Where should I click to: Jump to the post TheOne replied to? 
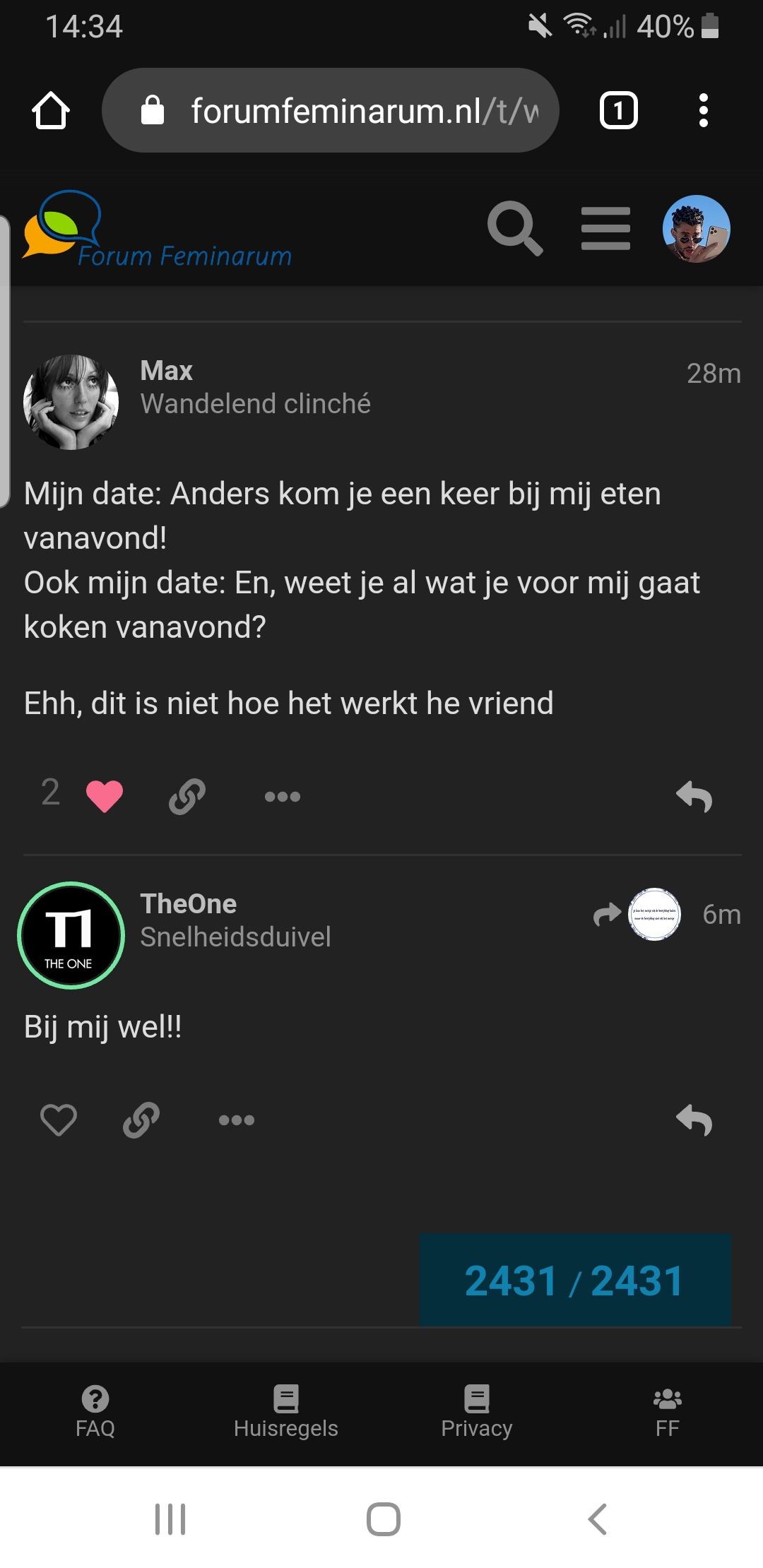tap(637, 914)
